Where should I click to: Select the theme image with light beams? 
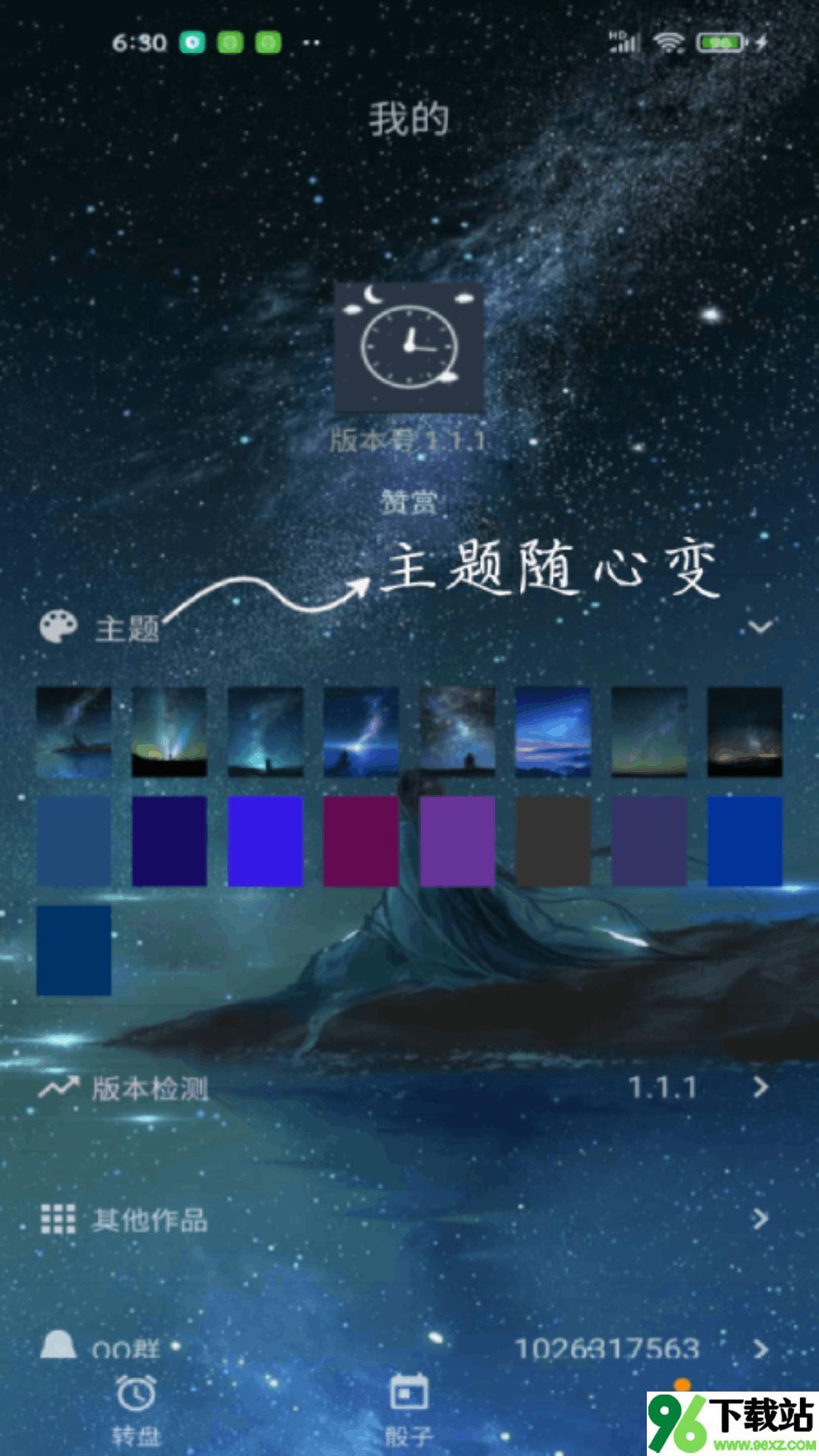(169, 732)
